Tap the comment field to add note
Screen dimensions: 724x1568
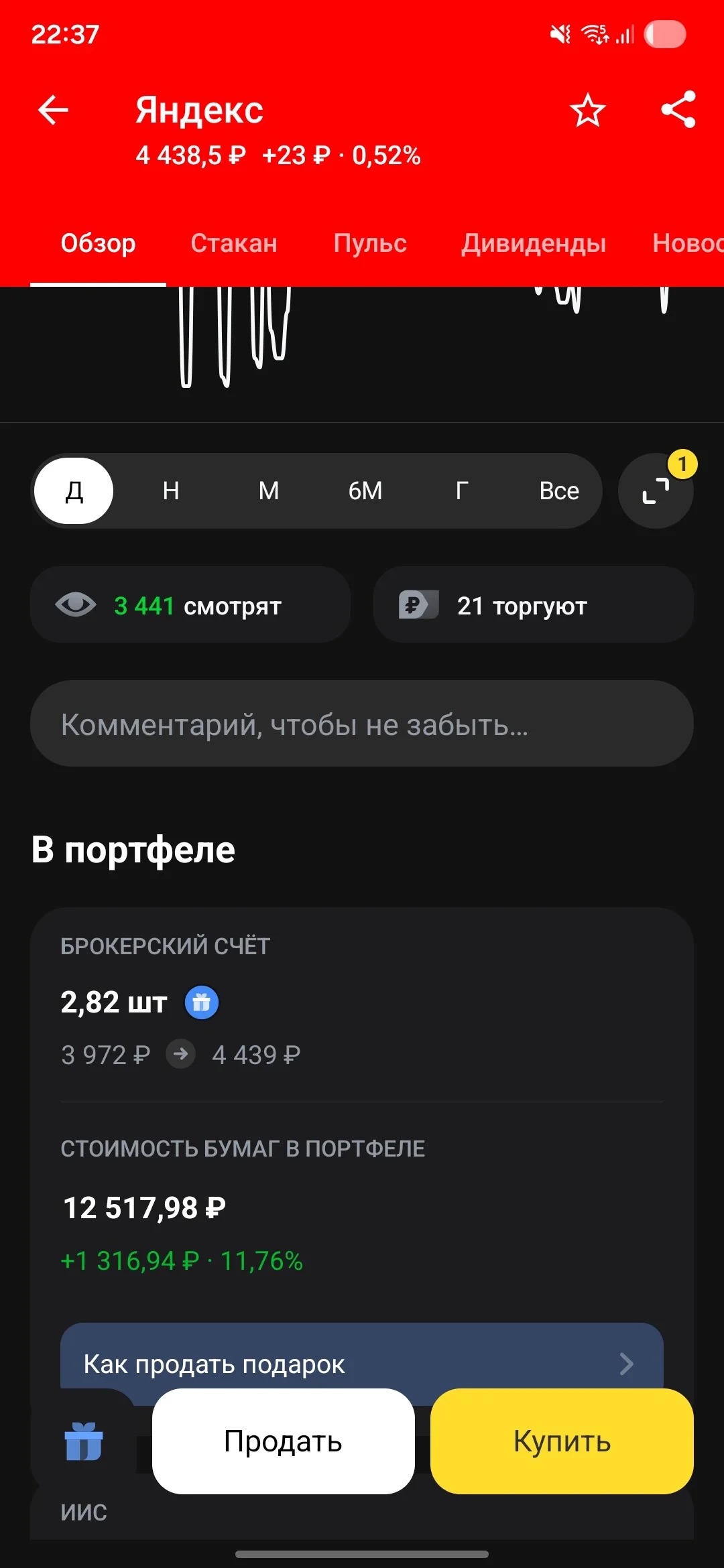tap(362, 724)
